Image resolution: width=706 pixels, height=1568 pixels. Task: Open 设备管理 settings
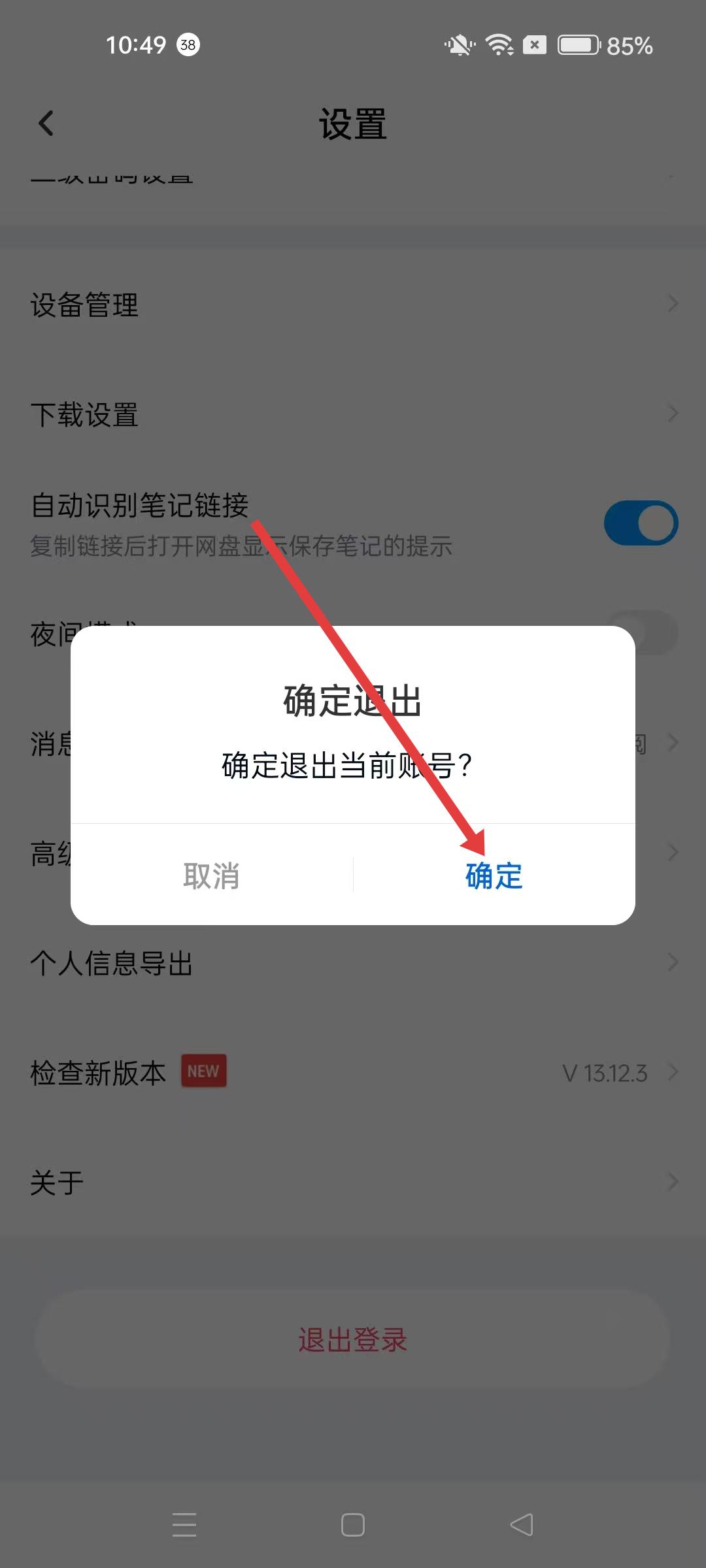353,304
